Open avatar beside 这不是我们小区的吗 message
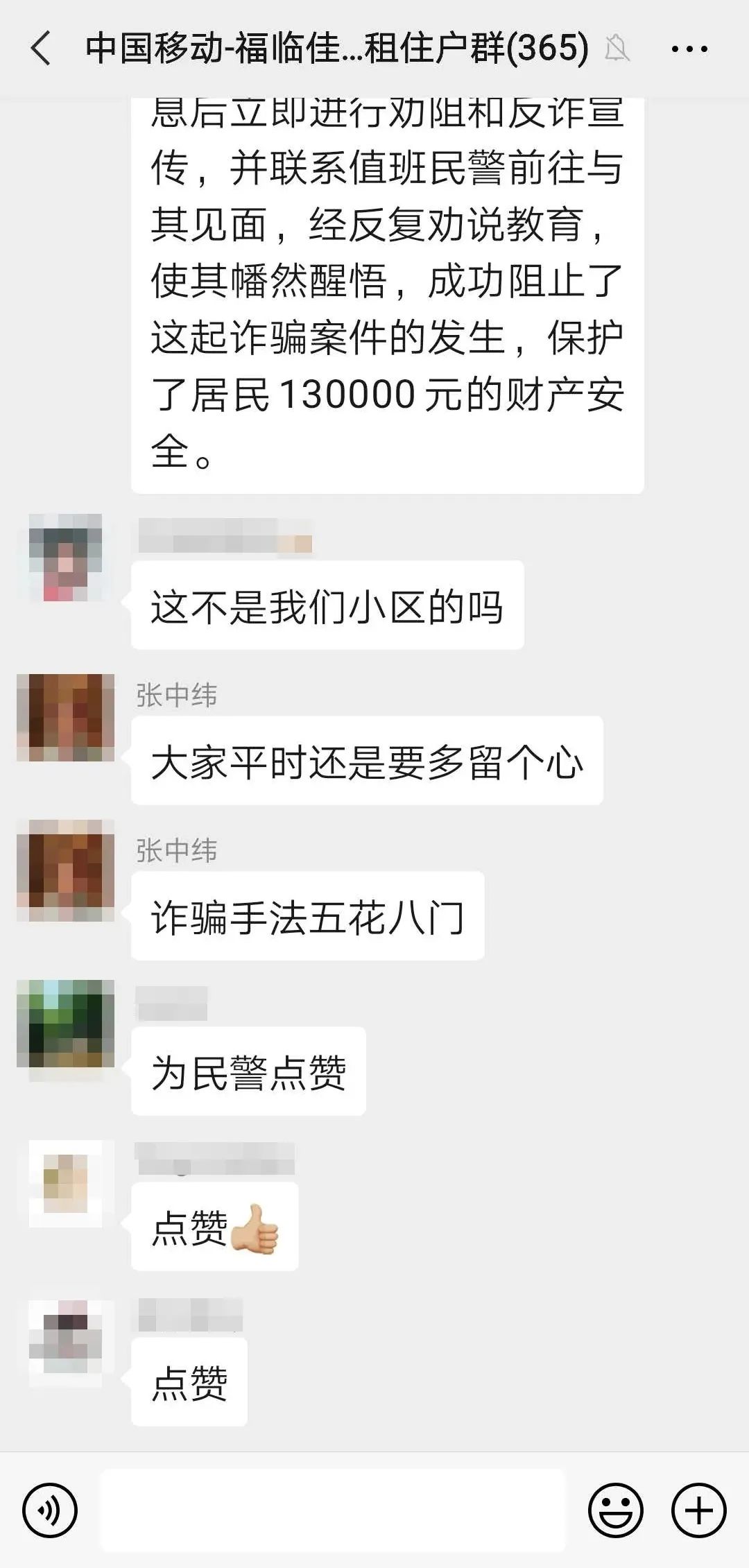Viewport: 749px width, 1568px height. click(66, 558)
